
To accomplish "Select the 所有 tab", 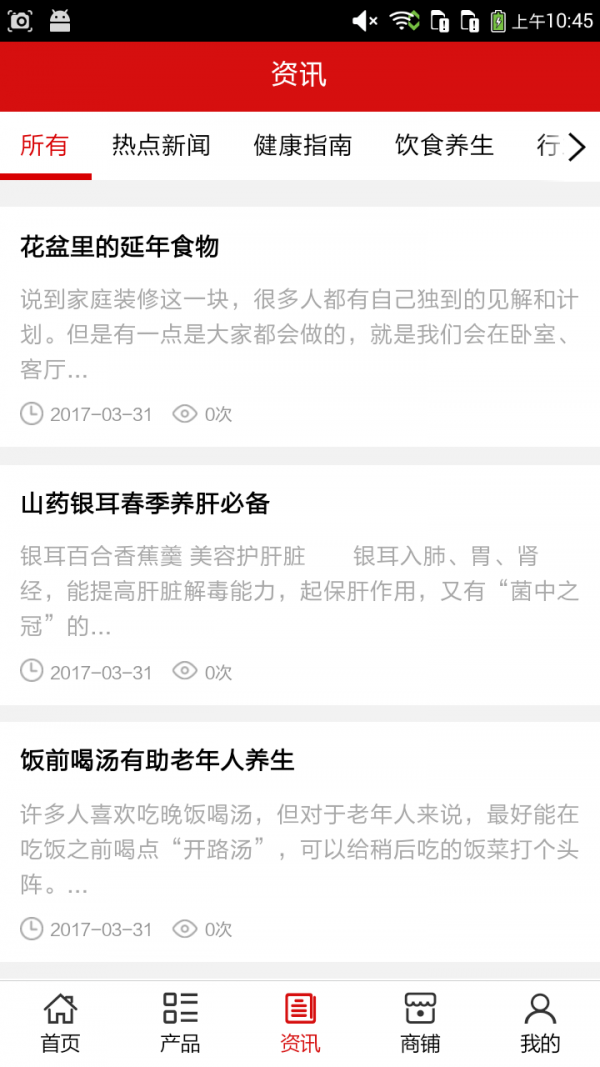I will click(45, 146).
